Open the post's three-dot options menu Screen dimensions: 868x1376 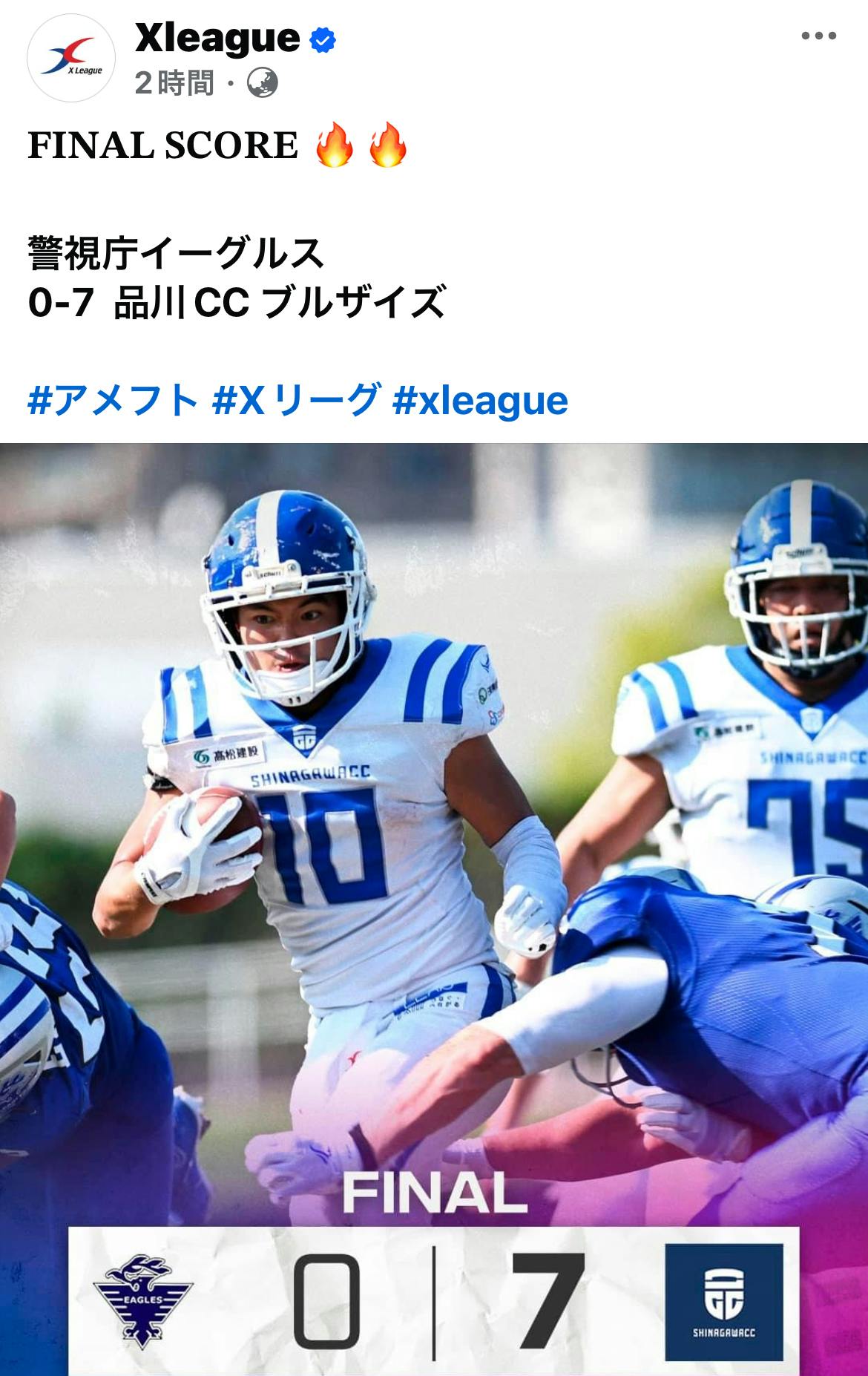click(x=818, y=36)
